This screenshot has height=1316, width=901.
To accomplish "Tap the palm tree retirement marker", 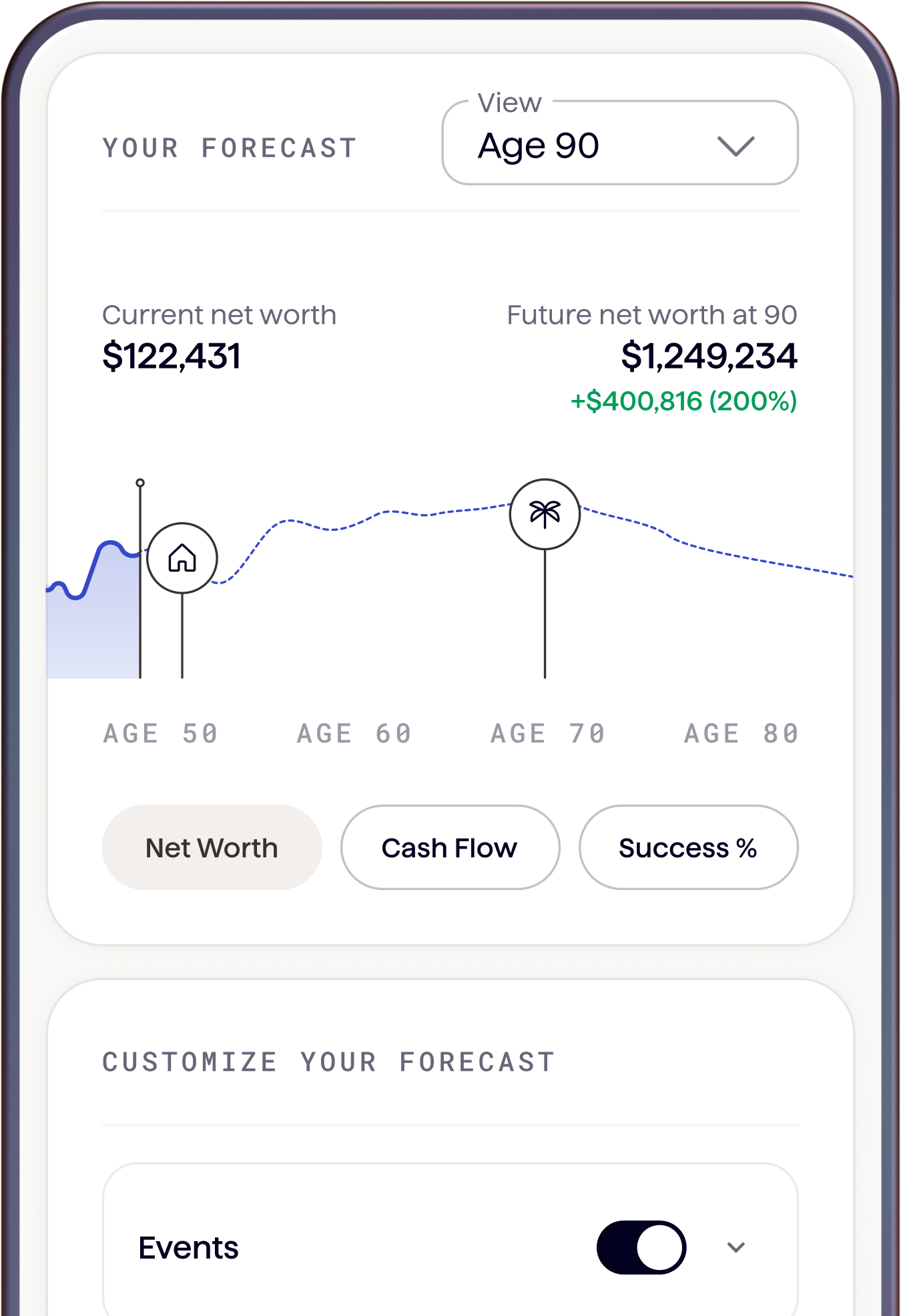I will point(545,514).
